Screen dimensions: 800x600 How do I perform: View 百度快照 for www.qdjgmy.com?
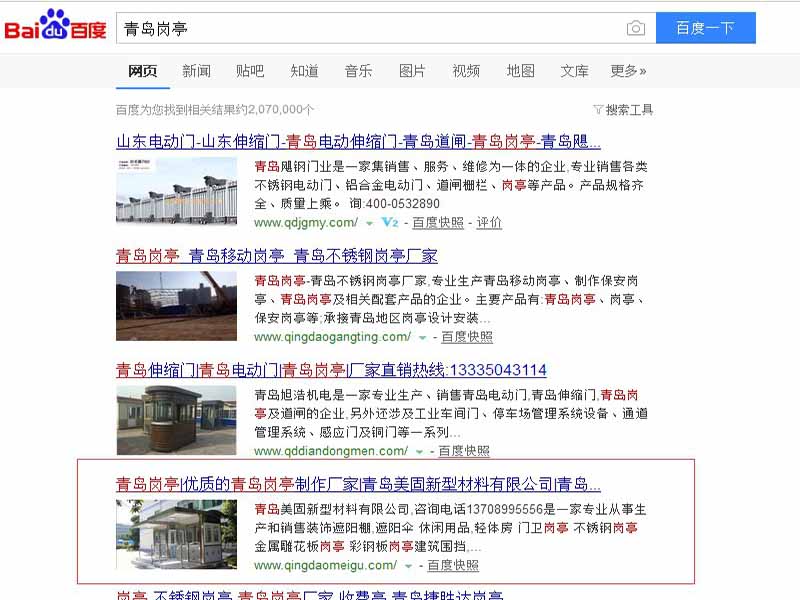438,223
